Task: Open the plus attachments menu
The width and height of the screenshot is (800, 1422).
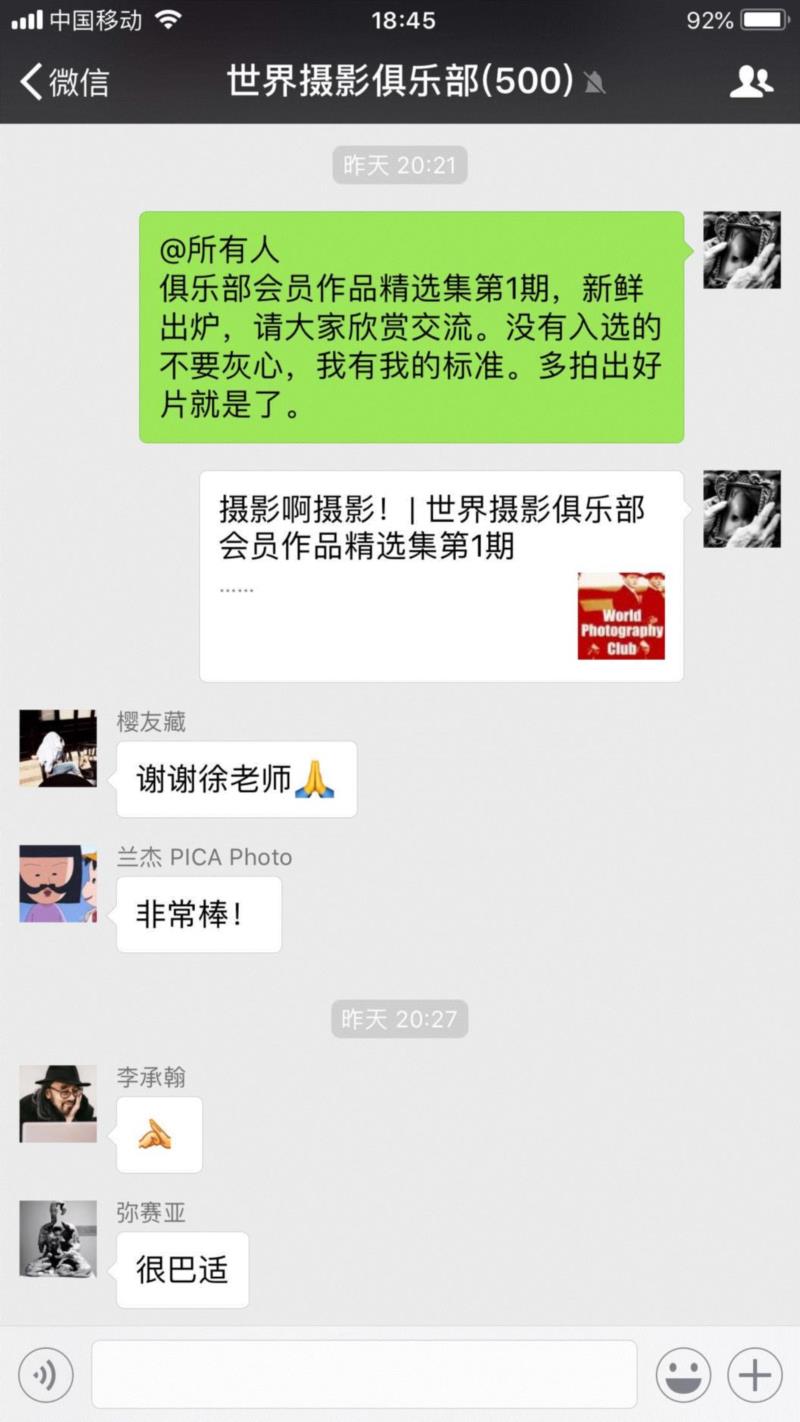Action: (754, 1375)
